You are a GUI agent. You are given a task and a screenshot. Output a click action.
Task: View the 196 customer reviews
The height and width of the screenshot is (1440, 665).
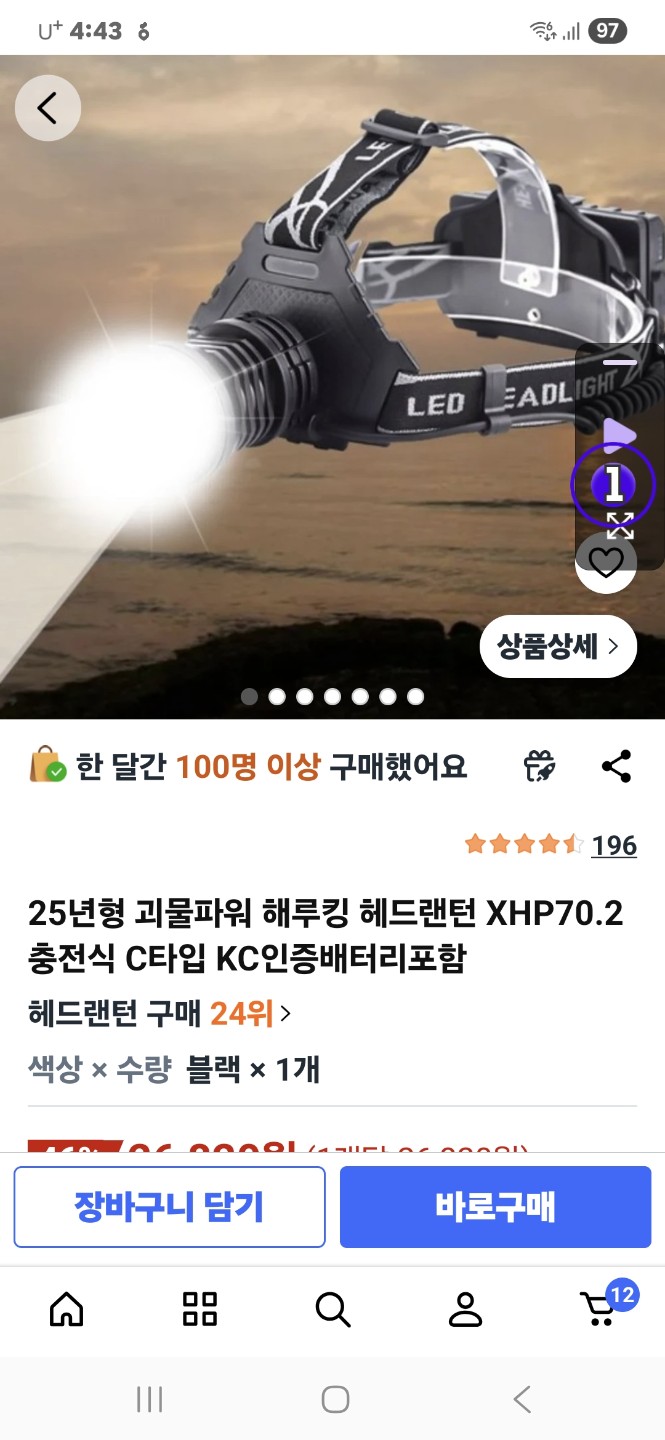tap(613, 845)
